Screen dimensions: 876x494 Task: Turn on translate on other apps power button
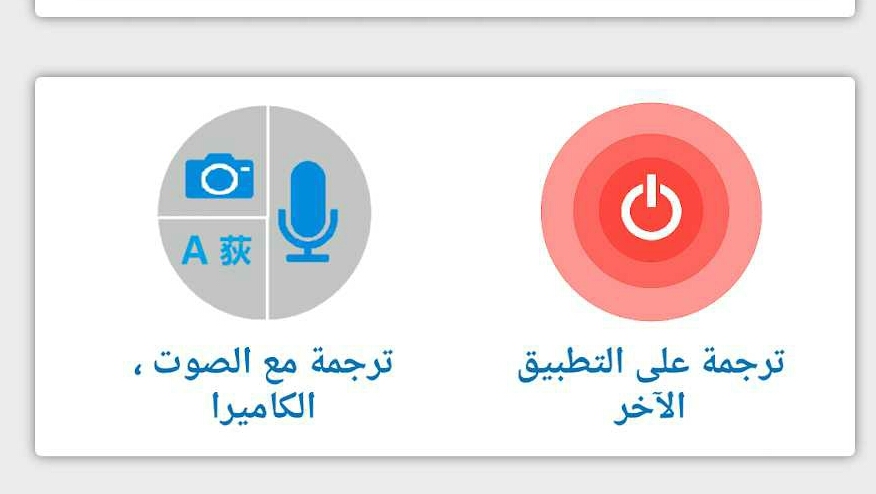(651, 211)
